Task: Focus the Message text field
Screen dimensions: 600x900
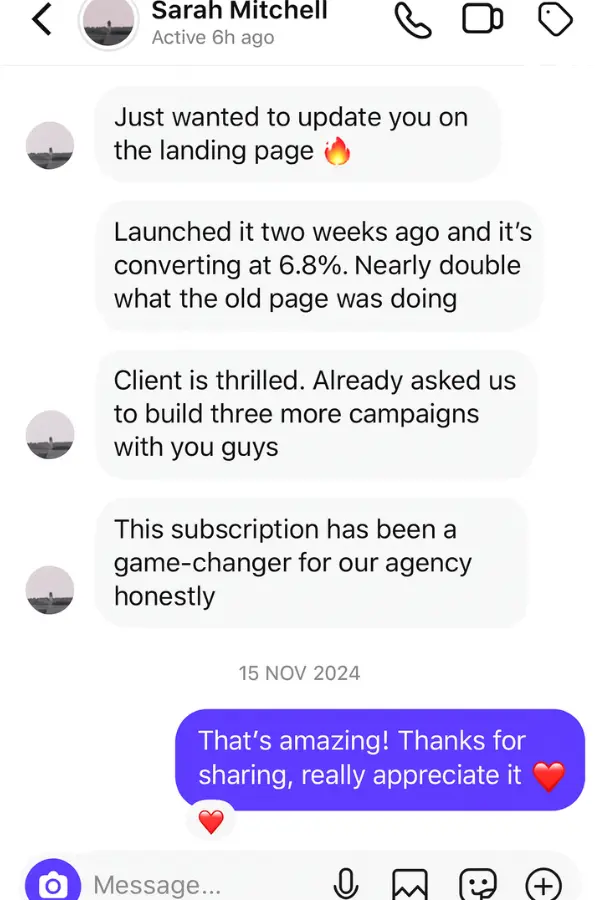Action: click(200, 885)
